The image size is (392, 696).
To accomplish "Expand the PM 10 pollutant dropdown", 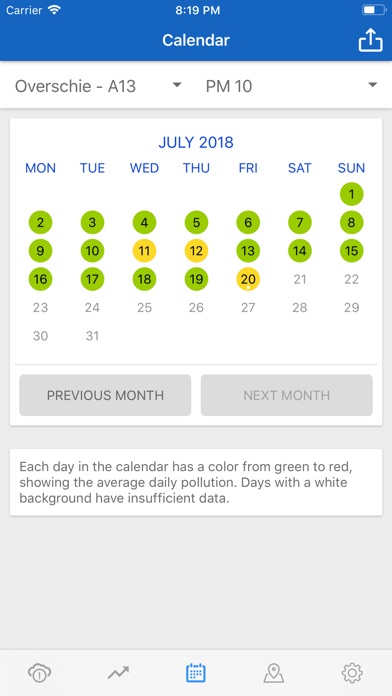I will pyautogui.click(x=291, y=86).
